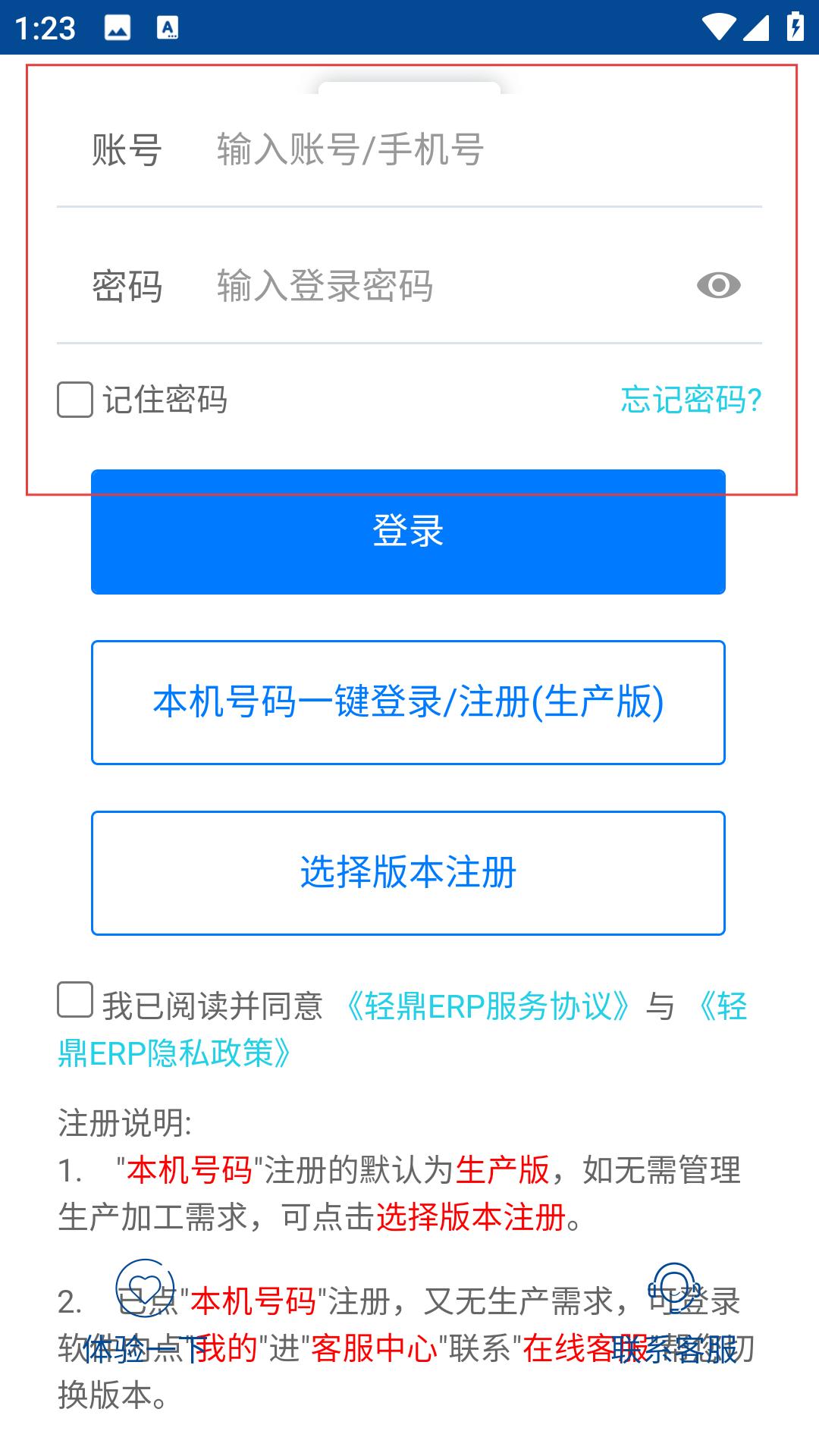
Task: Check the 记住密码 remember password box
Action: click(x=75, y=400)
